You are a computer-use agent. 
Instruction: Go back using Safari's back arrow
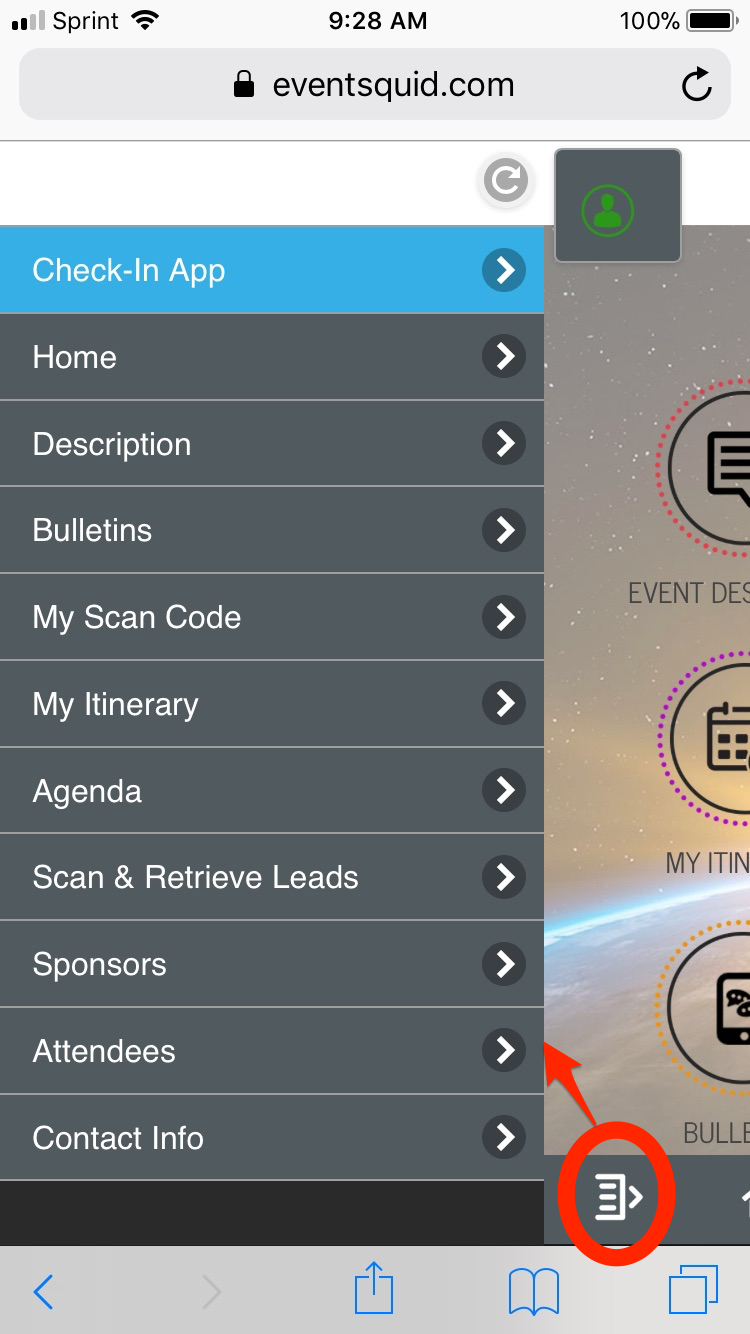pos(43,1292)
